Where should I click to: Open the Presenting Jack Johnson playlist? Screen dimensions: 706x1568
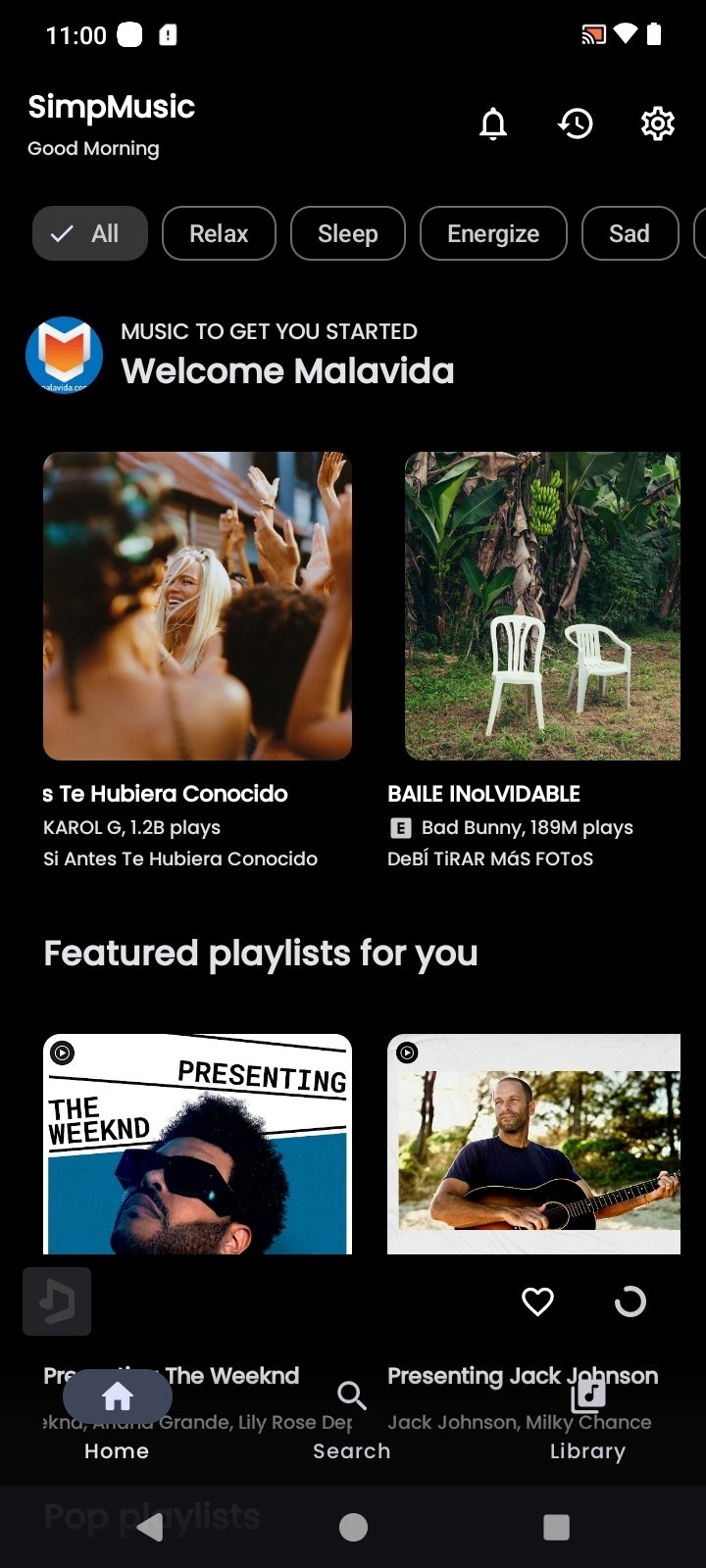pyautogui.click(x=534, y=1143)
